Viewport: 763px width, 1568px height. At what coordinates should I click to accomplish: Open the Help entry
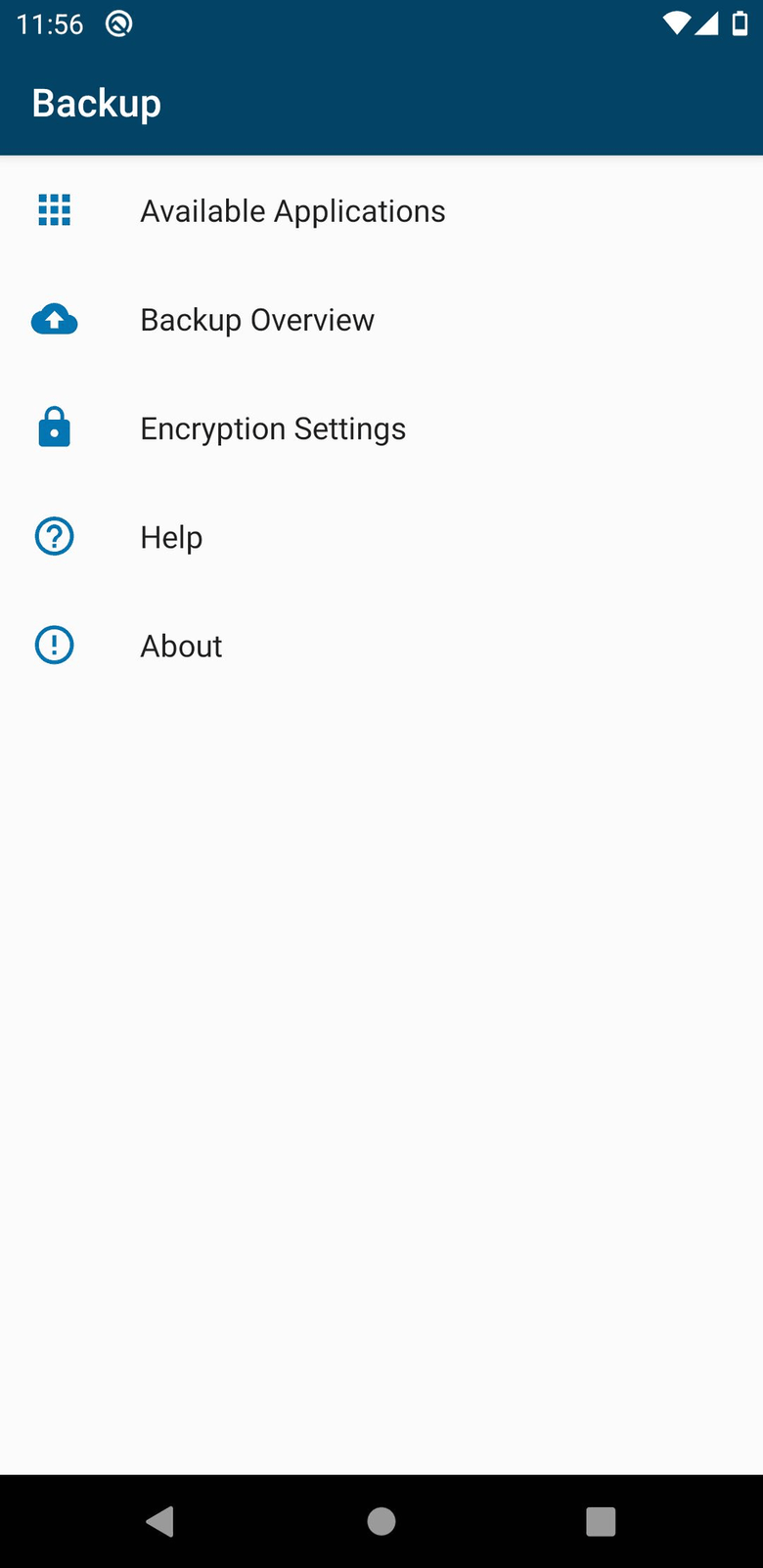[171, 536]
